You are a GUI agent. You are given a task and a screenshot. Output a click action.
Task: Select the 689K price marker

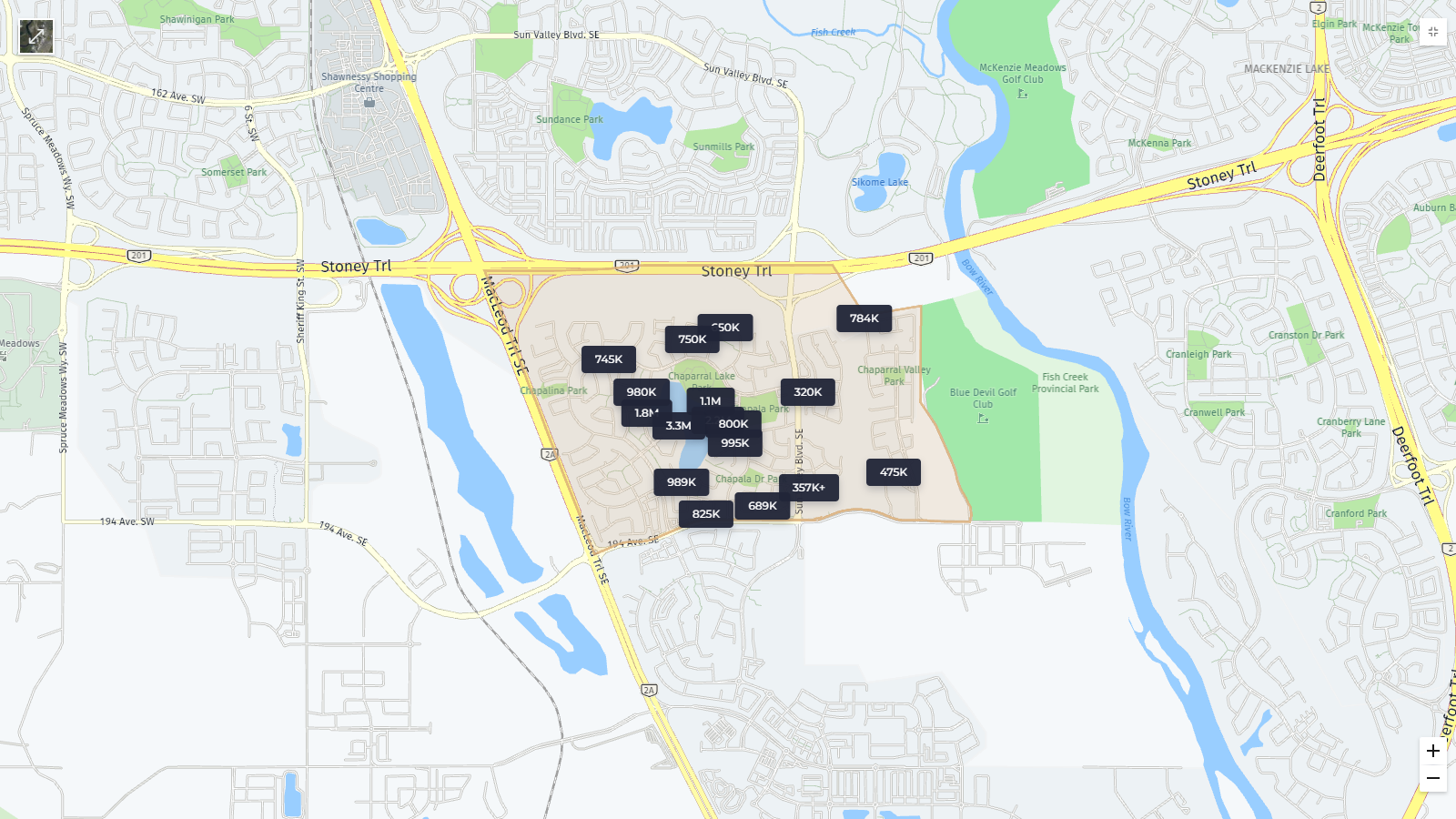click(762, 506)
